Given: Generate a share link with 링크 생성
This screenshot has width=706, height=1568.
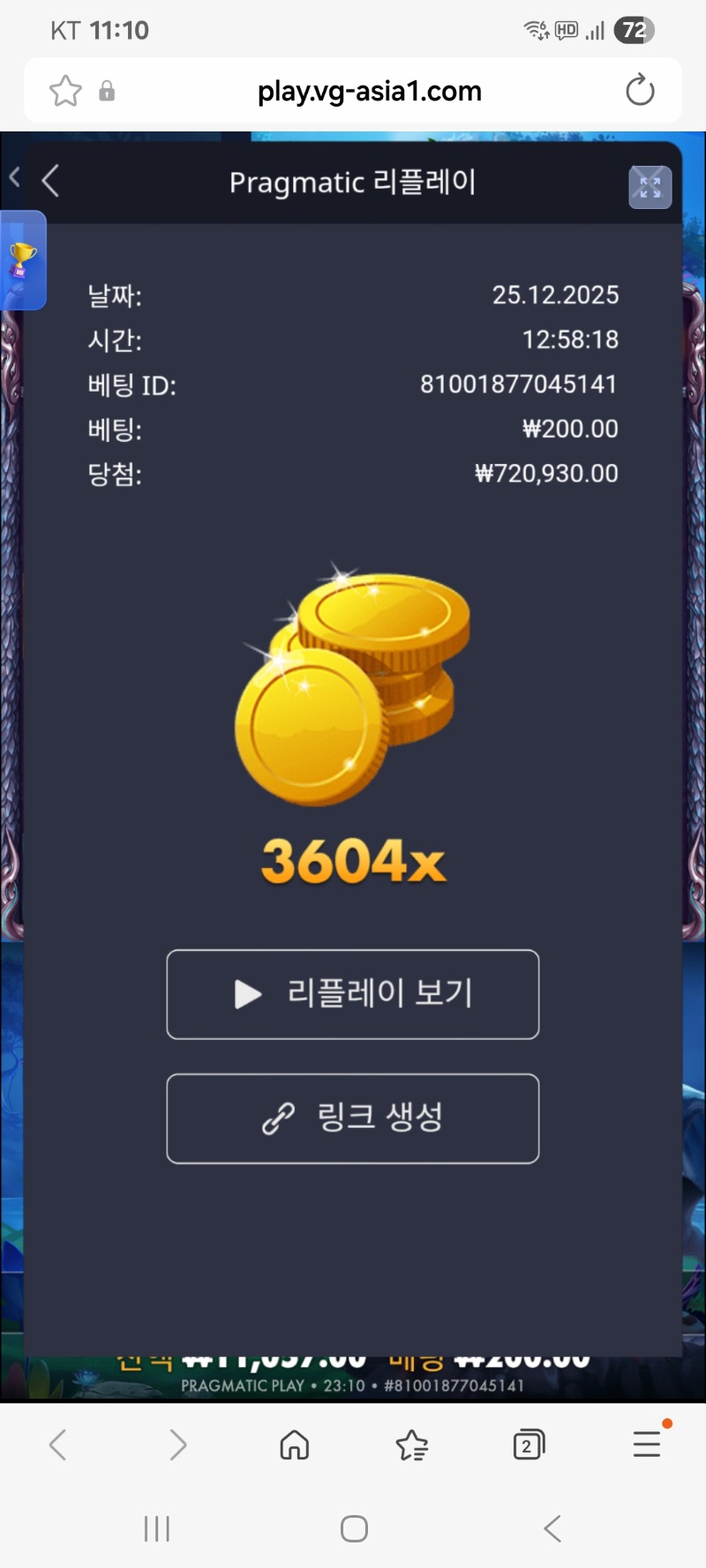Looking at the screenshot, I should [x=353, y=1118].
